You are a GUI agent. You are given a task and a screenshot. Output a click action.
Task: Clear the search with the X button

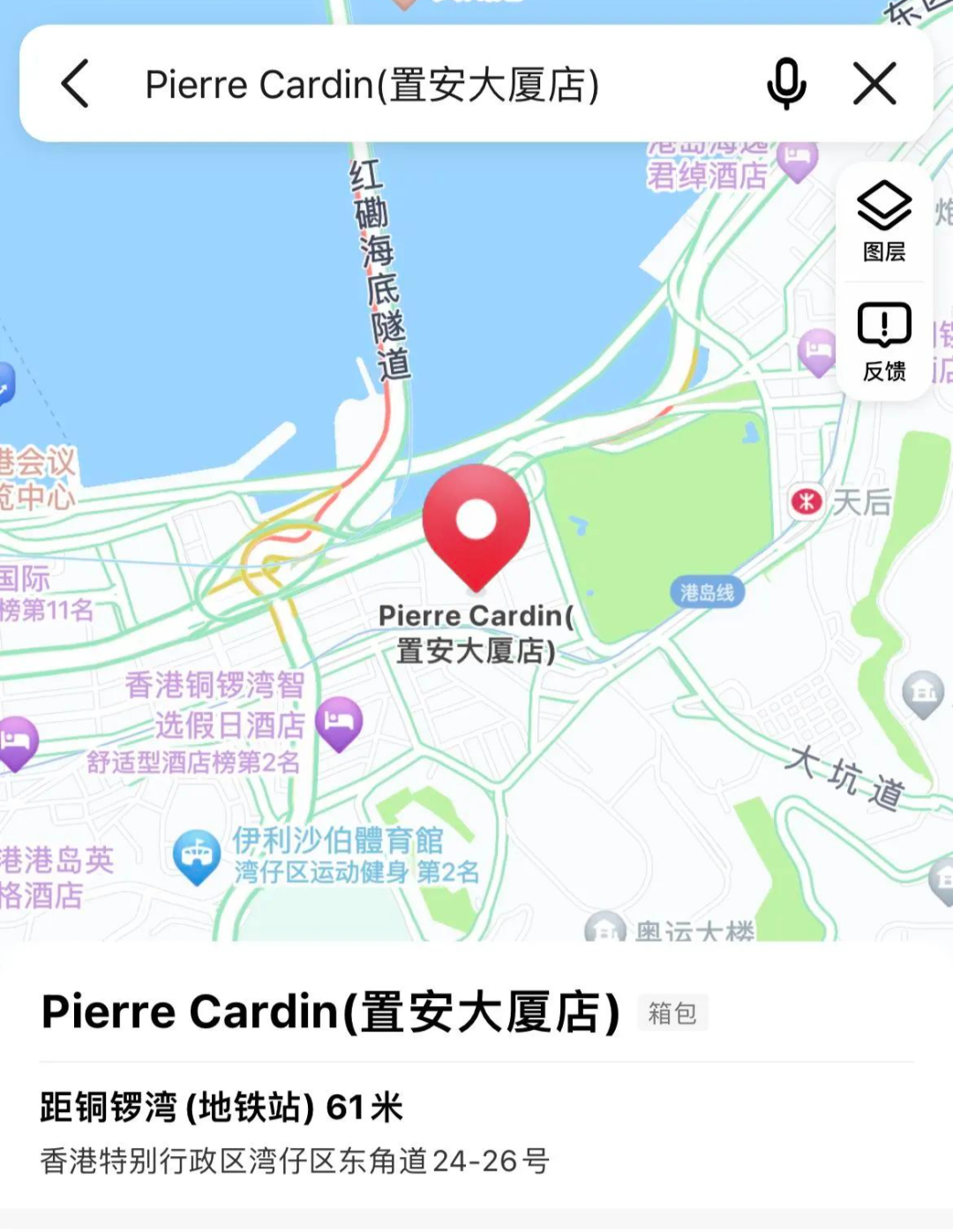point(874,85)
